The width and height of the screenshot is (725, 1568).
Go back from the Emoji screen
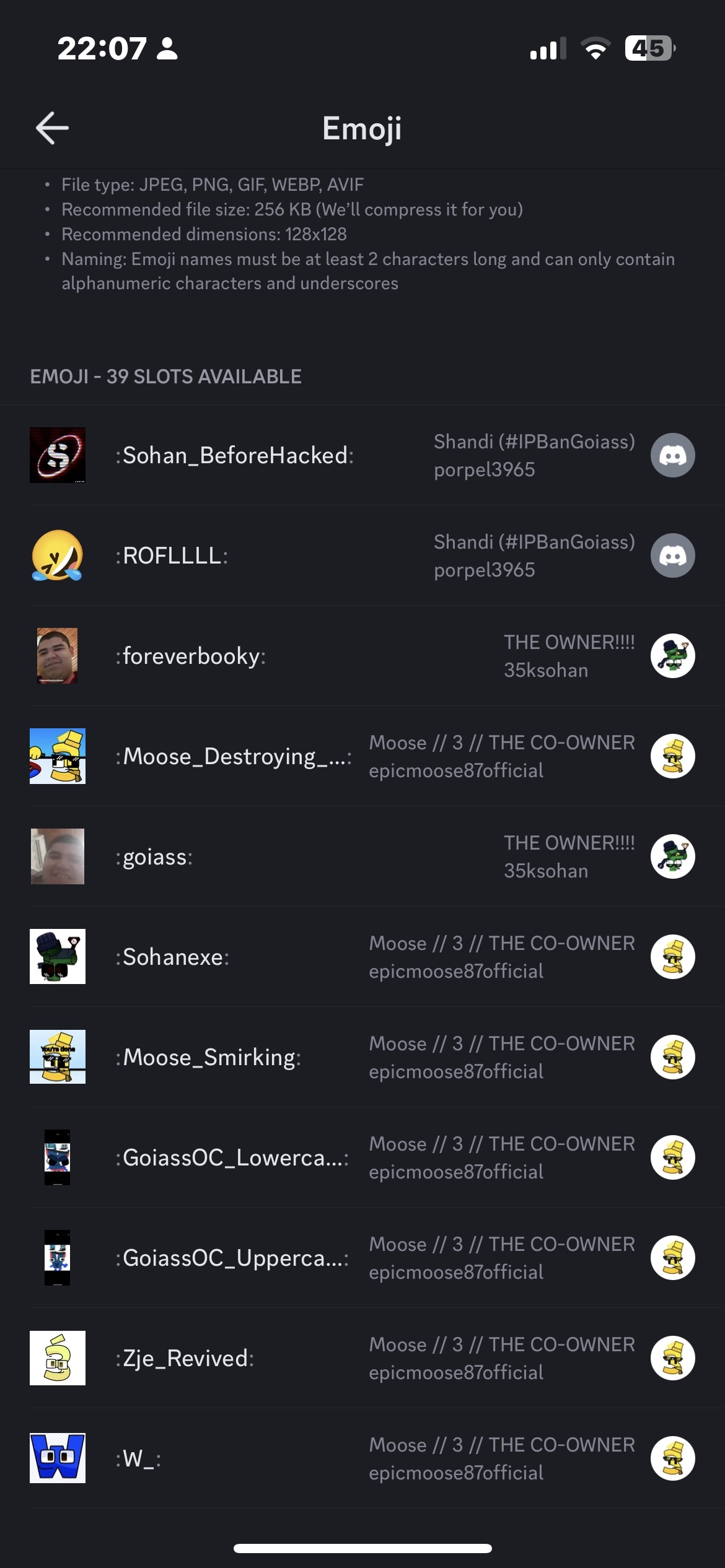[52, 128]
